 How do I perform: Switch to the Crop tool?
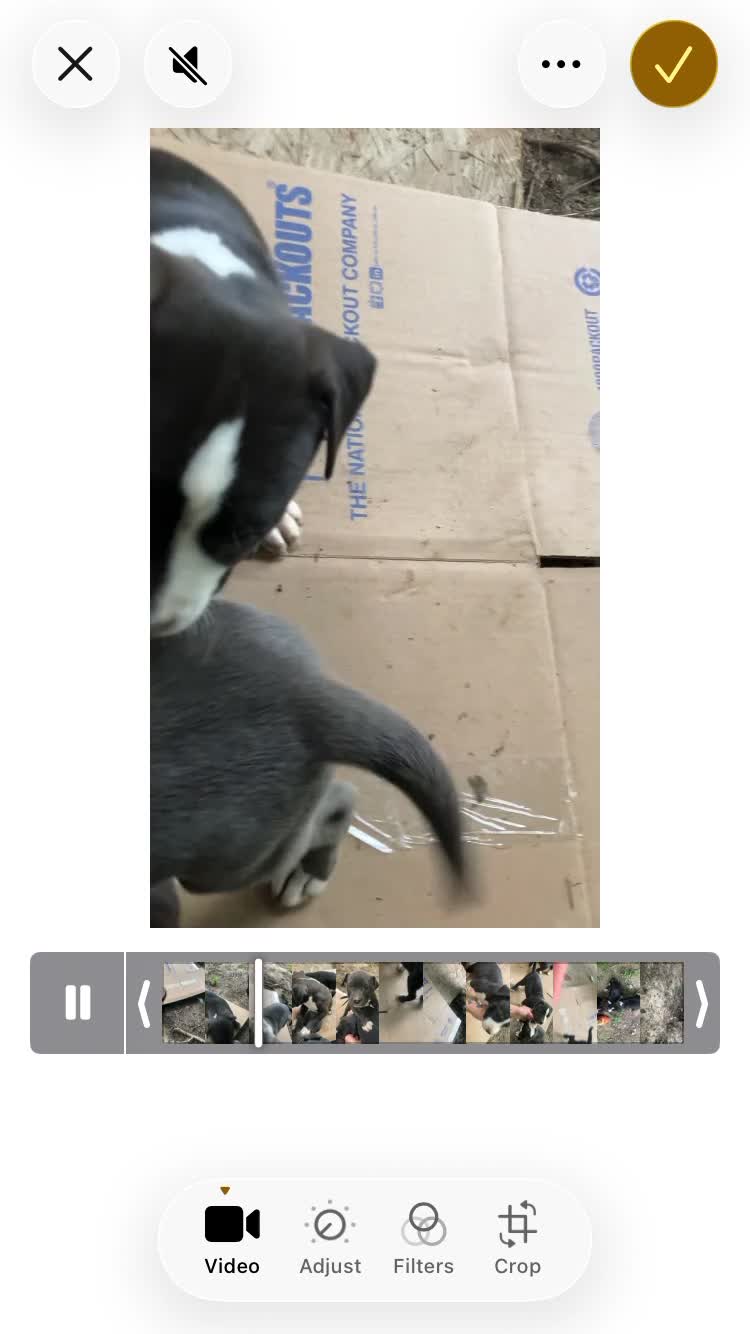[517, 1240]
